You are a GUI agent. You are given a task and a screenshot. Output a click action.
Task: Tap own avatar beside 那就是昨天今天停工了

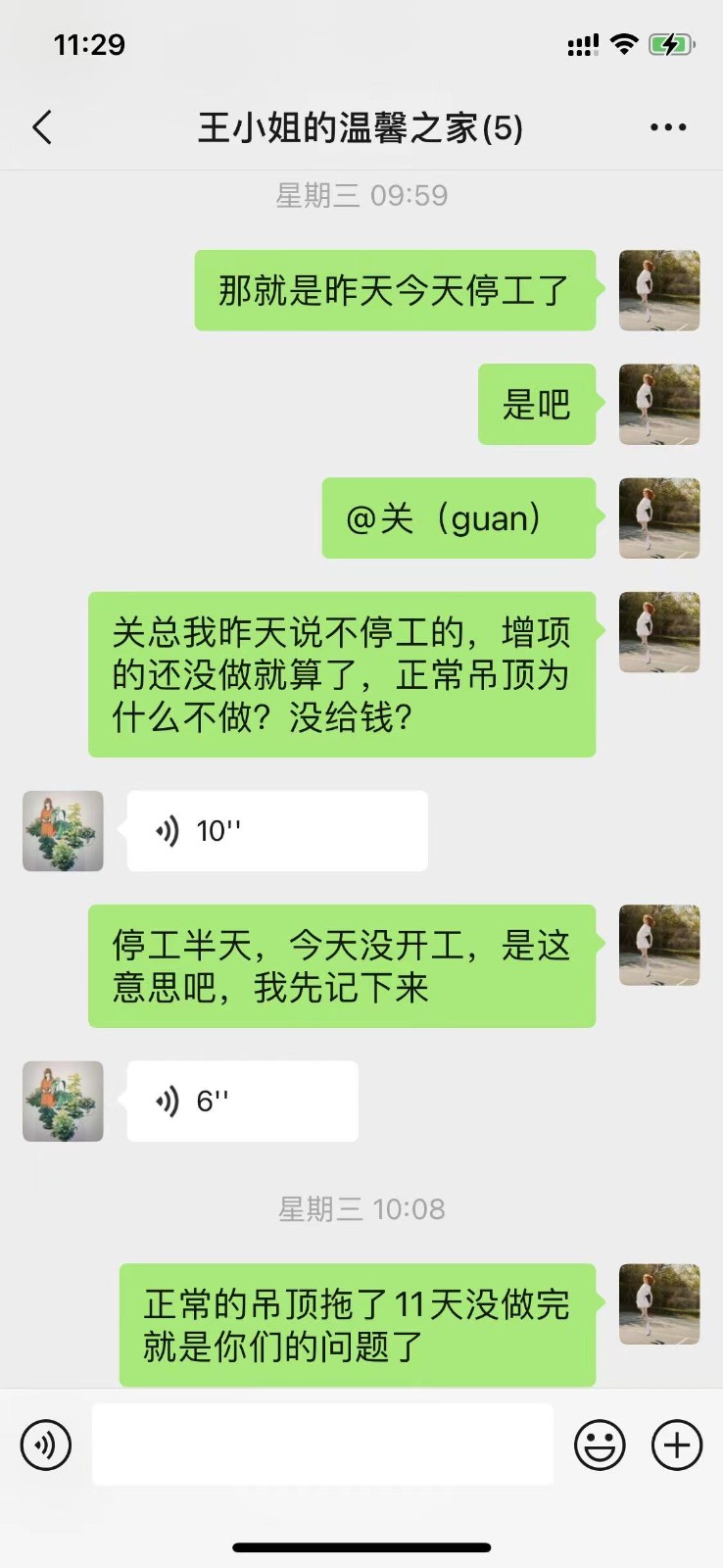click(x=659, y=290)
